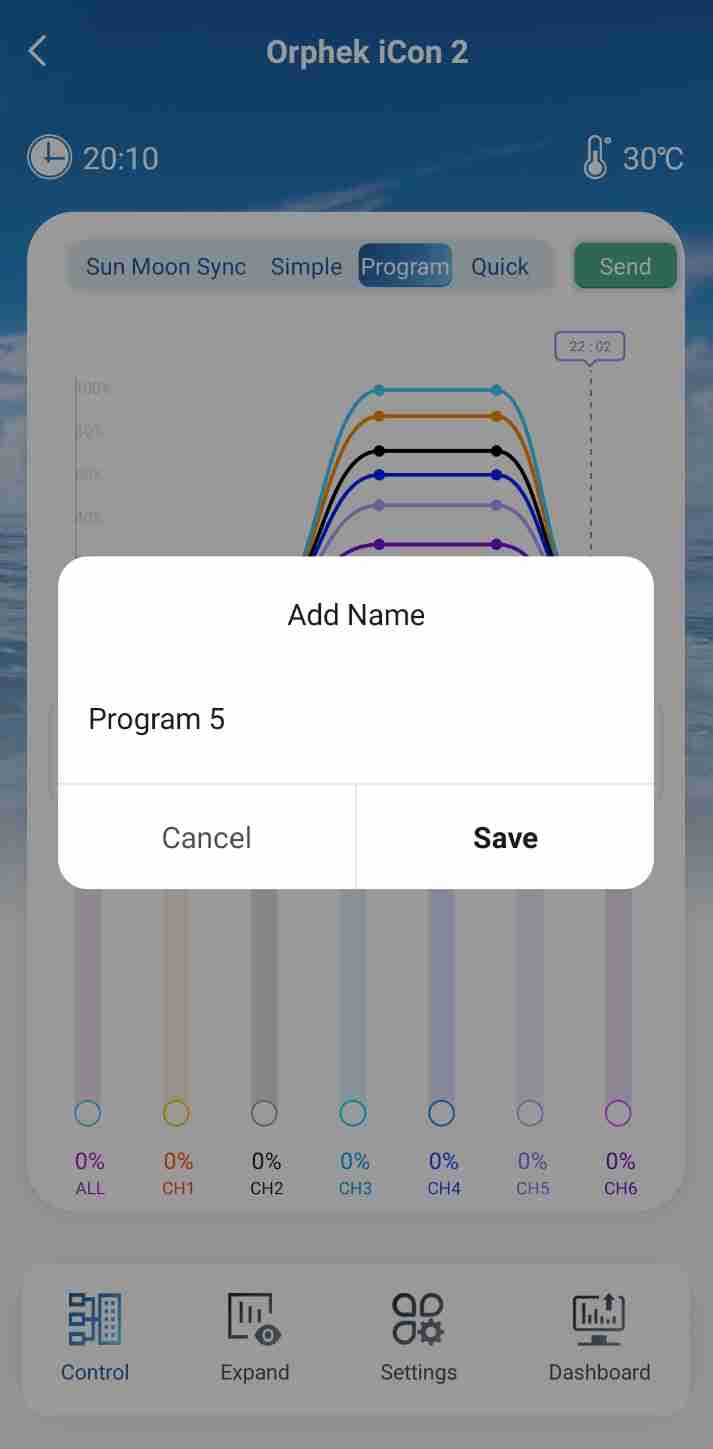
Task: Open the Control tab
Action: (x=95, y=1337)
